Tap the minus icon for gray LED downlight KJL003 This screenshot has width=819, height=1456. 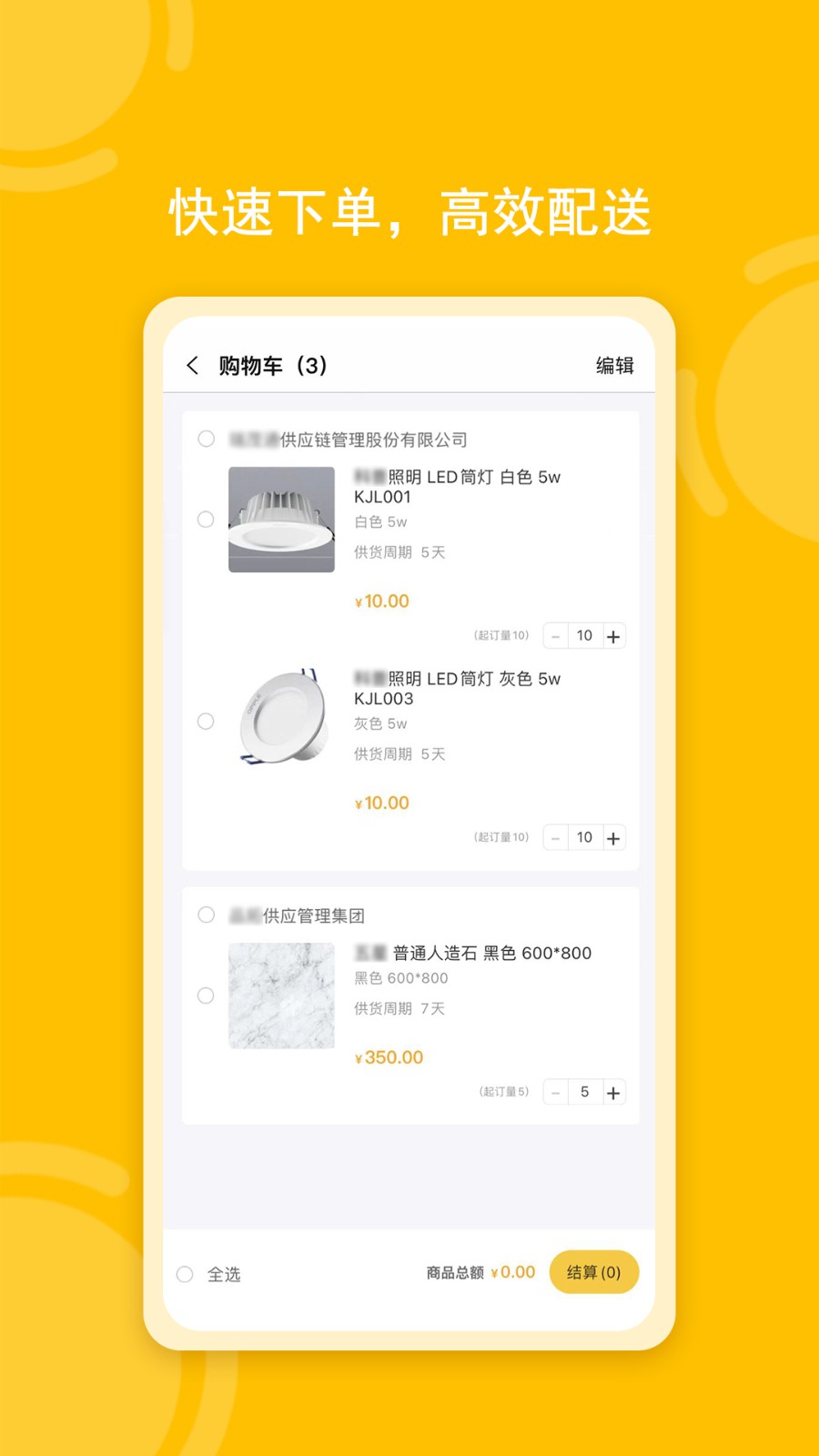click(555, 837)
